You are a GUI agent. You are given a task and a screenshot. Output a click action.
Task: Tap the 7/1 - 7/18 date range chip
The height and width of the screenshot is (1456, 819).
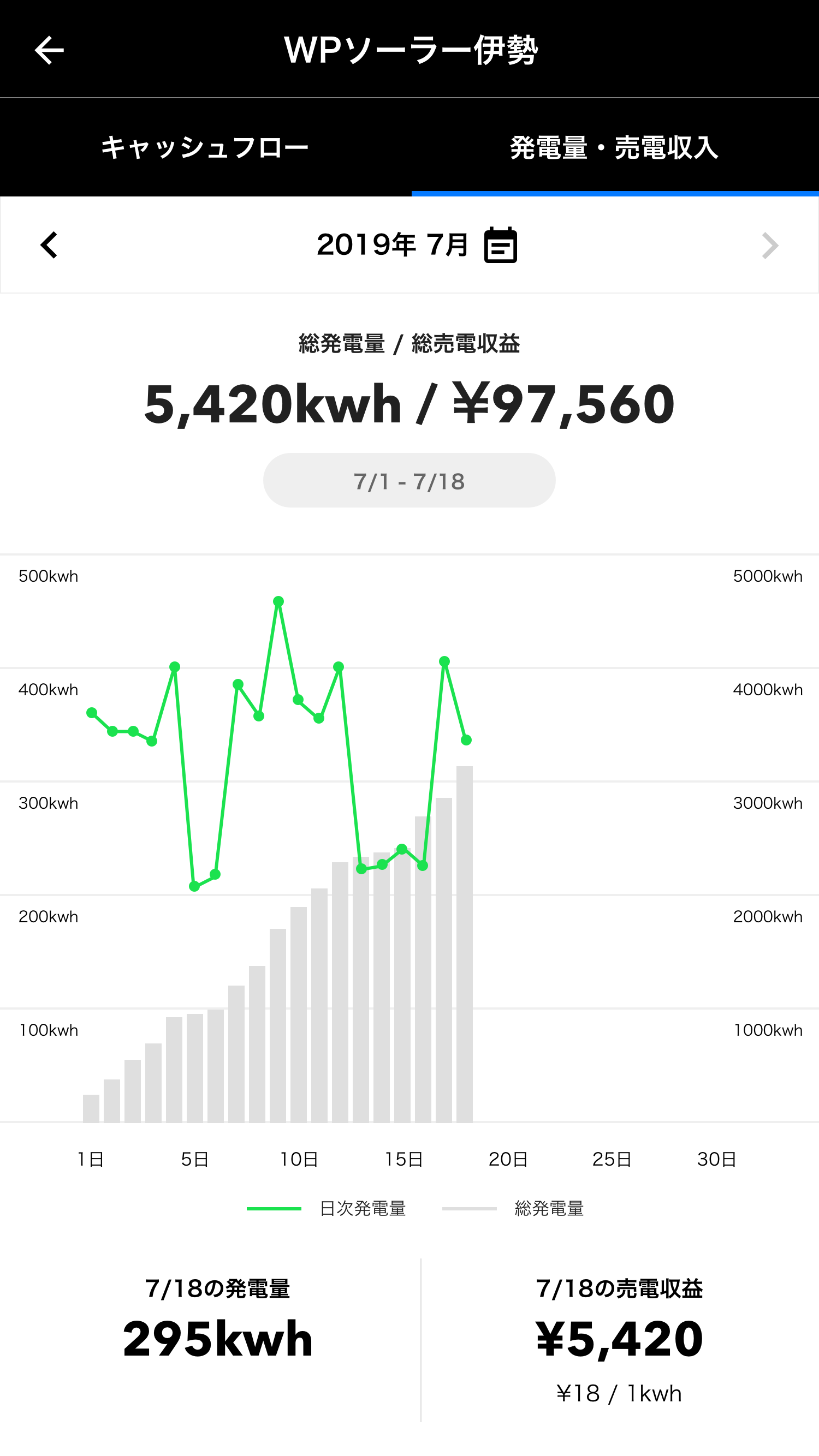pos(409,480)
